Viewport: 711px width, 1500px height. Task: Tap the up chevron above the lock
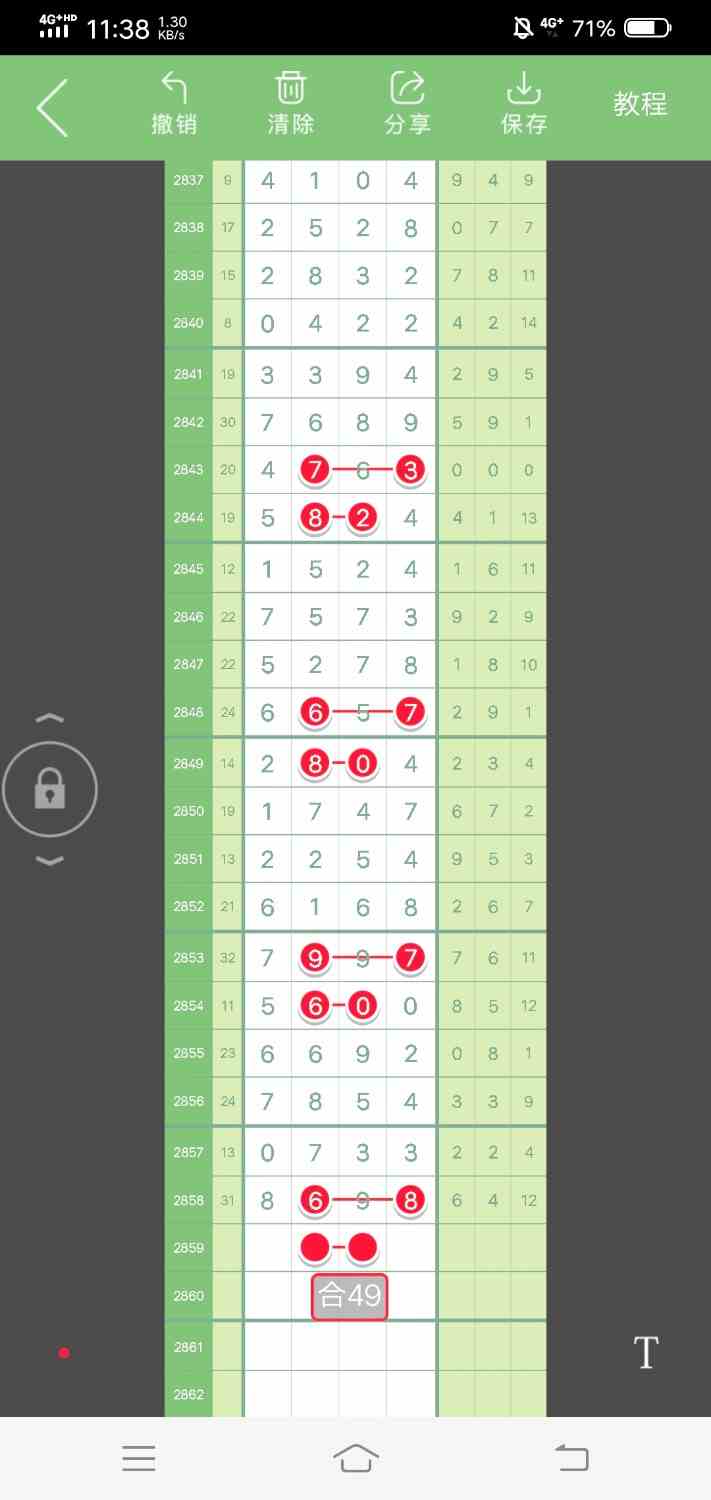pos(50,718)
